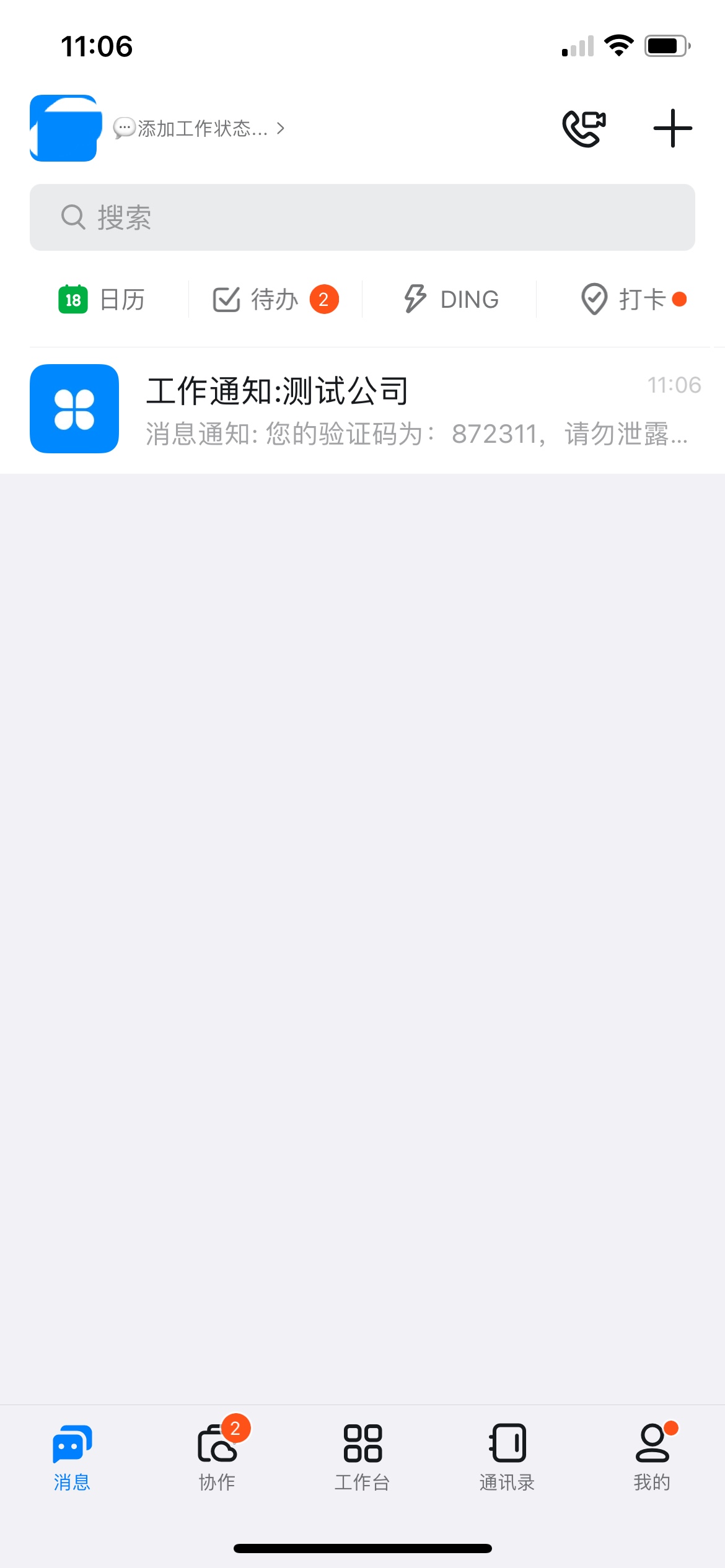Viewport: 725px width, 1568px height.
Task: Open 日历 calendar shortcut
Action: pos(102,300)
